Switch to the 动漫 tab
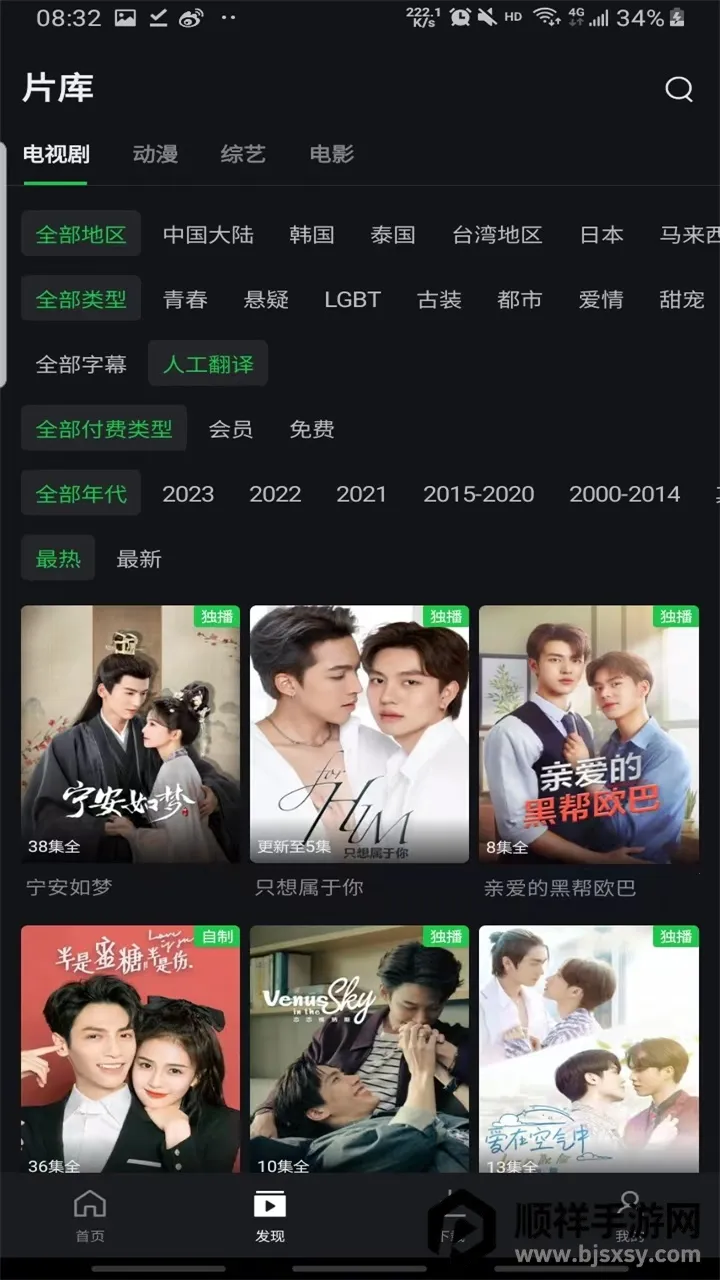Screen dimensions: 720x1280 tap(155, 154)
